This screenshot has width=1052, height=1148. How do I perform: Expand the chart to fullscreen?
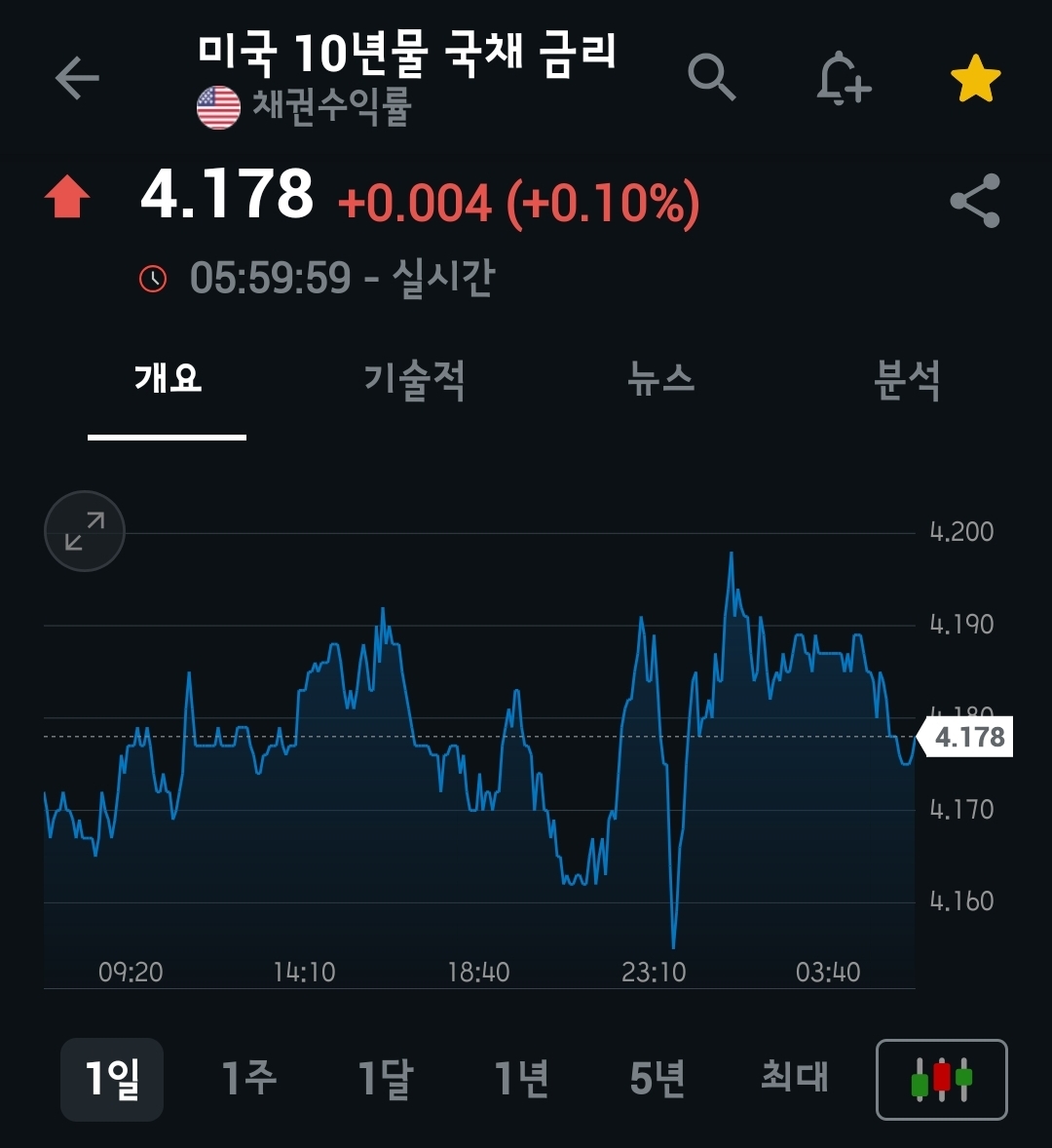85,531
